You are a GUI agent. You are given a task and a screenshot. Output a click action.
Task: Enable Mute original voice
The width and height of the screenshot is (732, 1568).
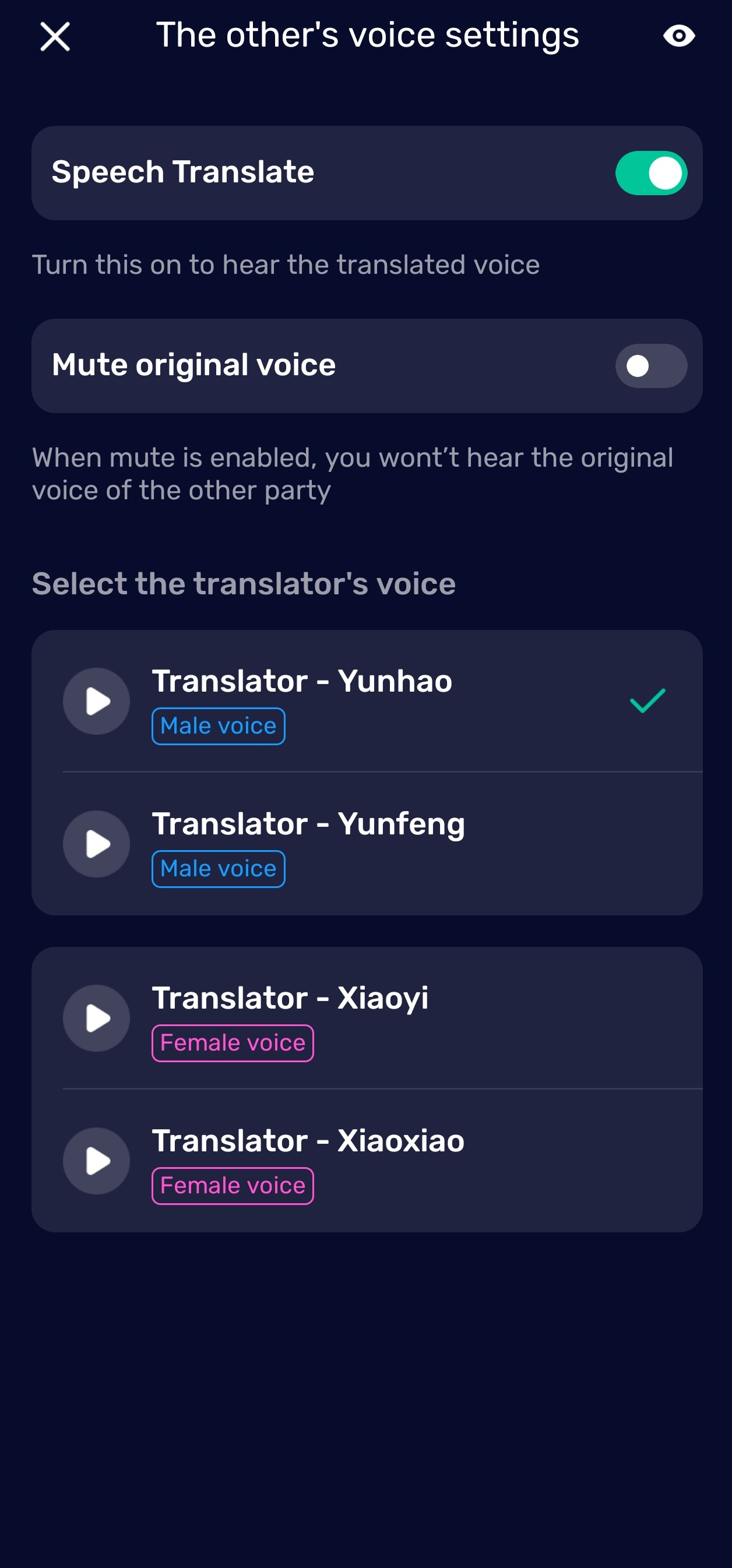[650, 366]
